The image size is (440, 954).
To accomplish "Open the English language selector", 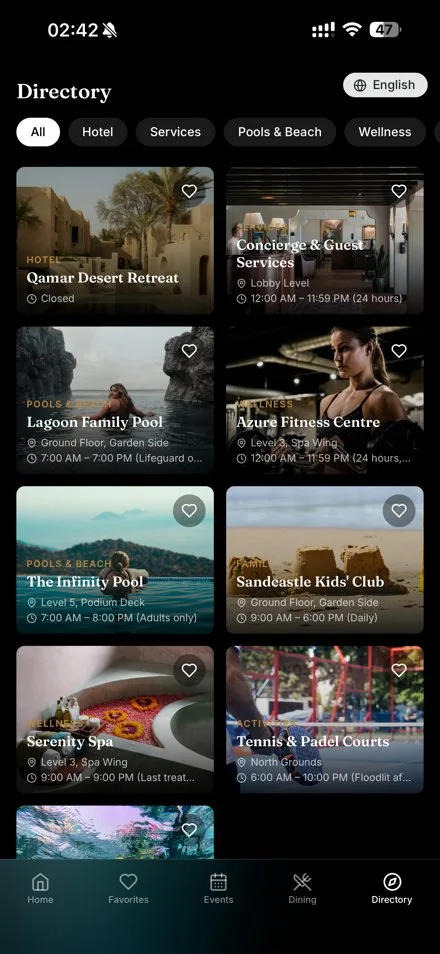I will (x=385, y=85).
